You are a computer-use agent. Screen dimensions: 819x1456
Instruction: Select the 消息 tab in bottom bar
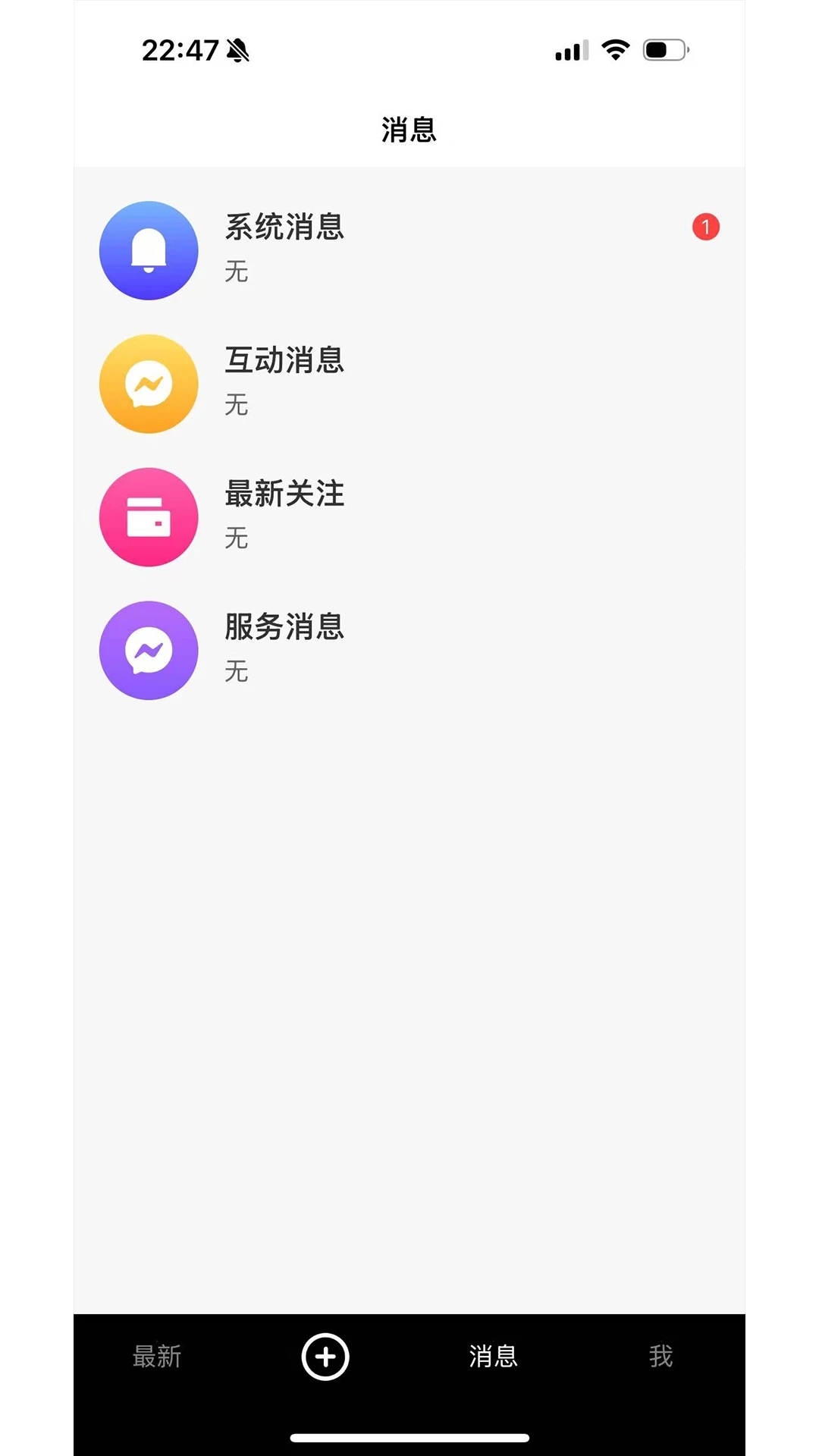point(494,1358)
